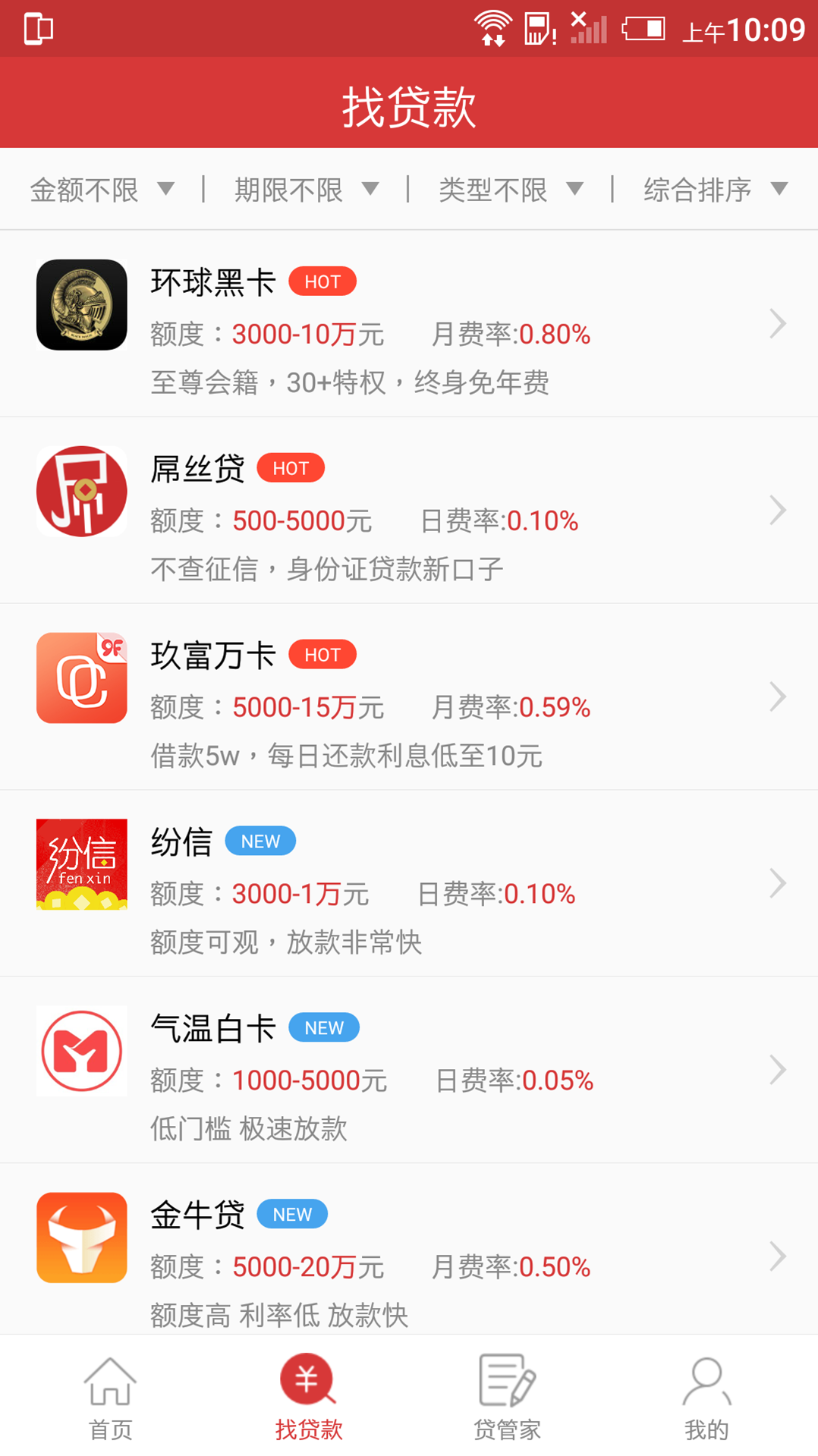Open the 纷信 loan listing
Screen dimensions: 818x1456
pyautogui.click(x=409, y=884)
